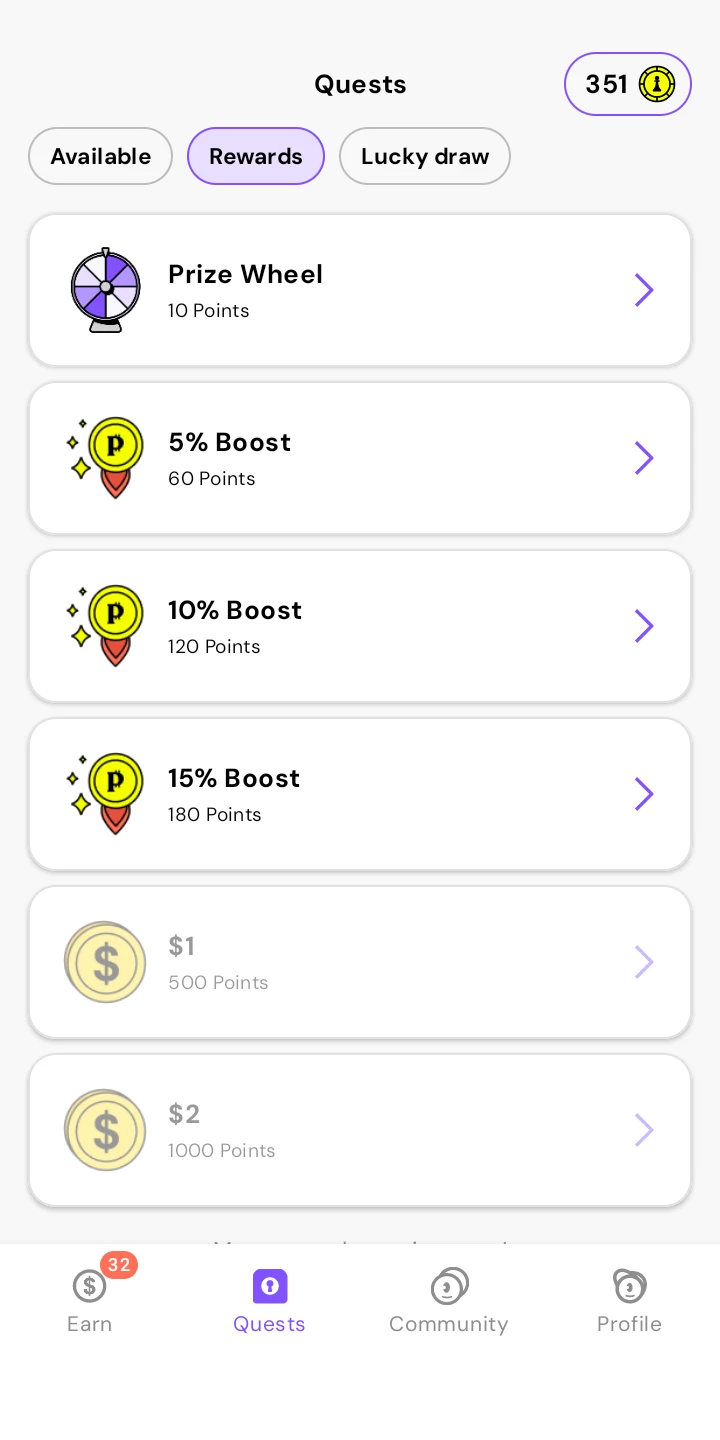
Task: Open the 351 points balance badge
Action: (628, 84)
